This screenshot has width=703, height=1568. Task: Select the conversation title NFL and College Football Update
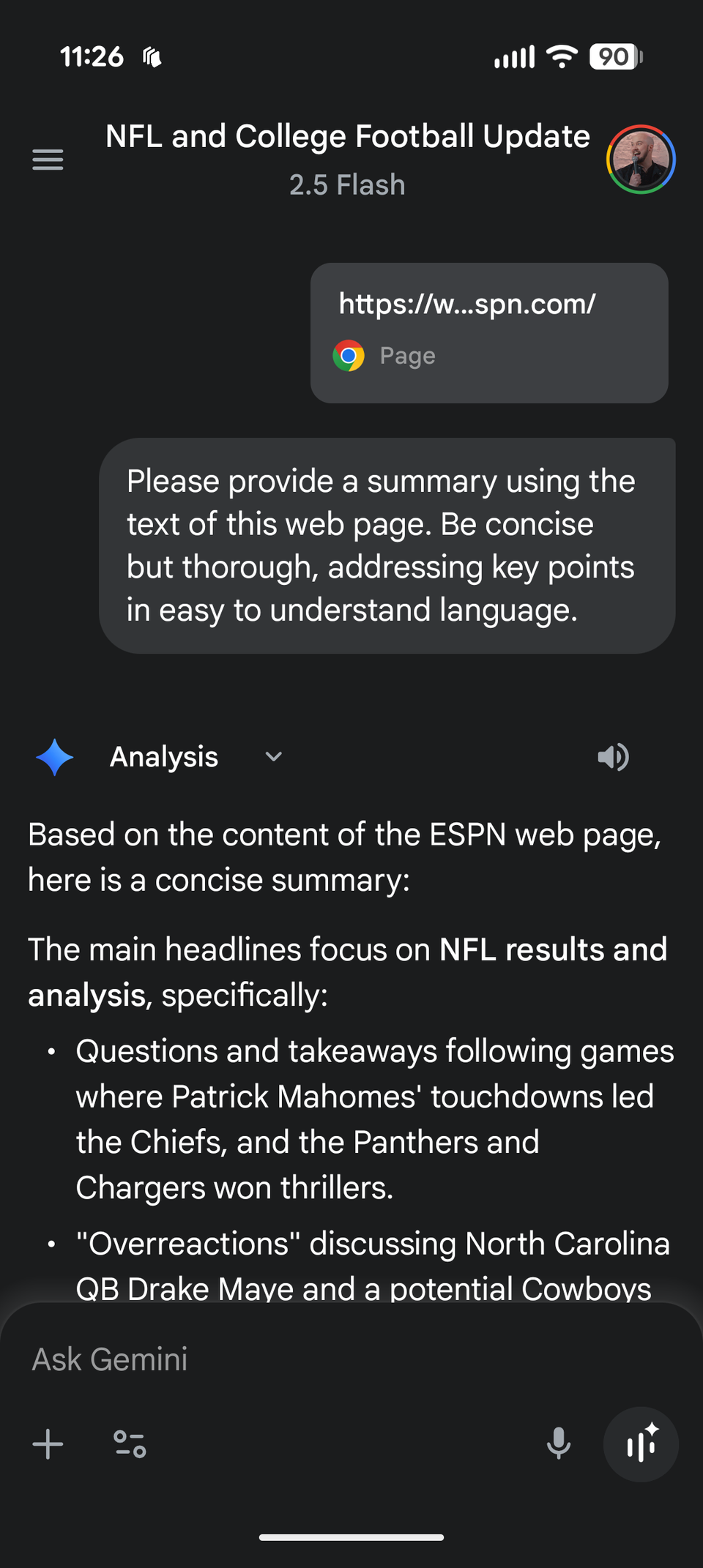pyautogui.click(x=347, y=135)
